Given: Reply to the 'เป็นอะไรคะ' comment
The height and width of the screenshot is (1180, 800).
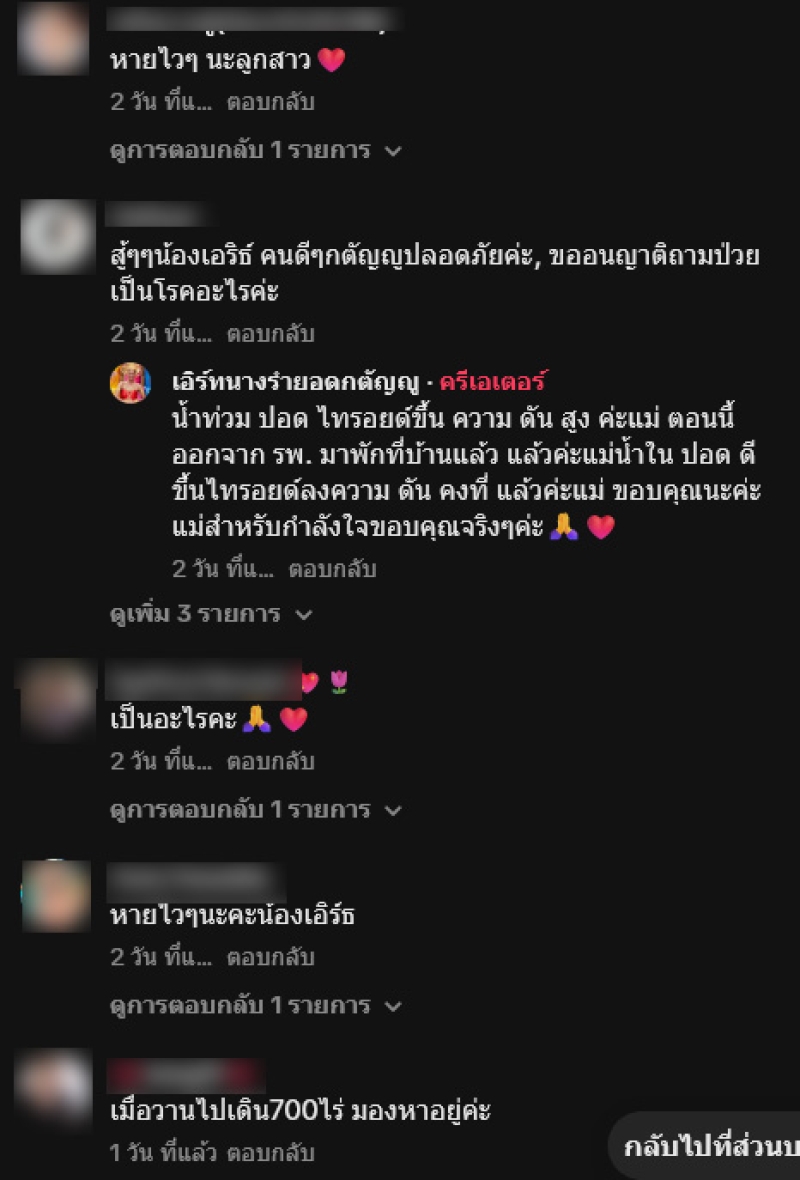Looking at the screenshot, I should [x=270, y=762].
